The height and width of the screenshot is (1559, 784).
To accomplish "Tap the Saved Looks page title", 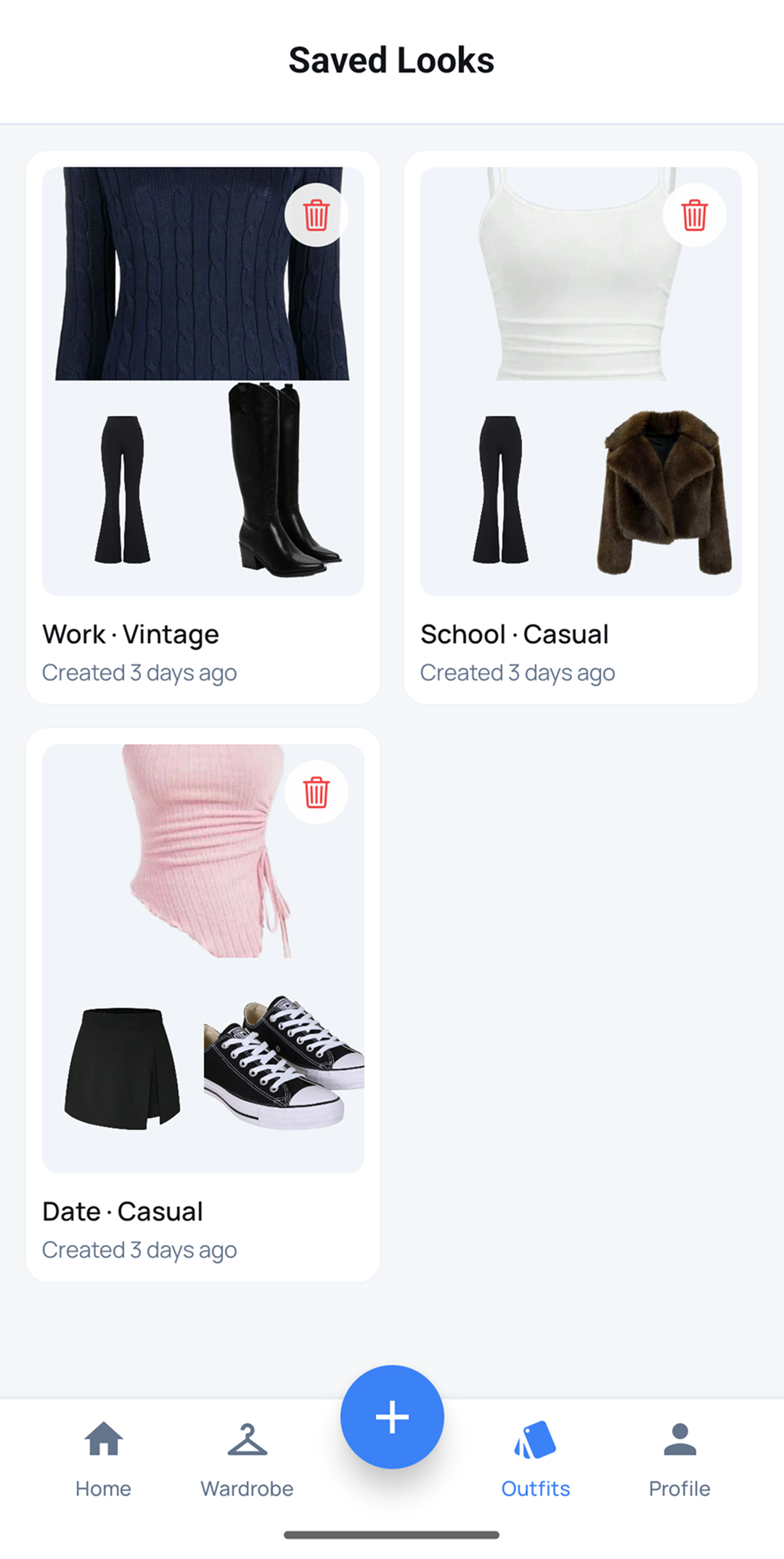I will [391, 60].
